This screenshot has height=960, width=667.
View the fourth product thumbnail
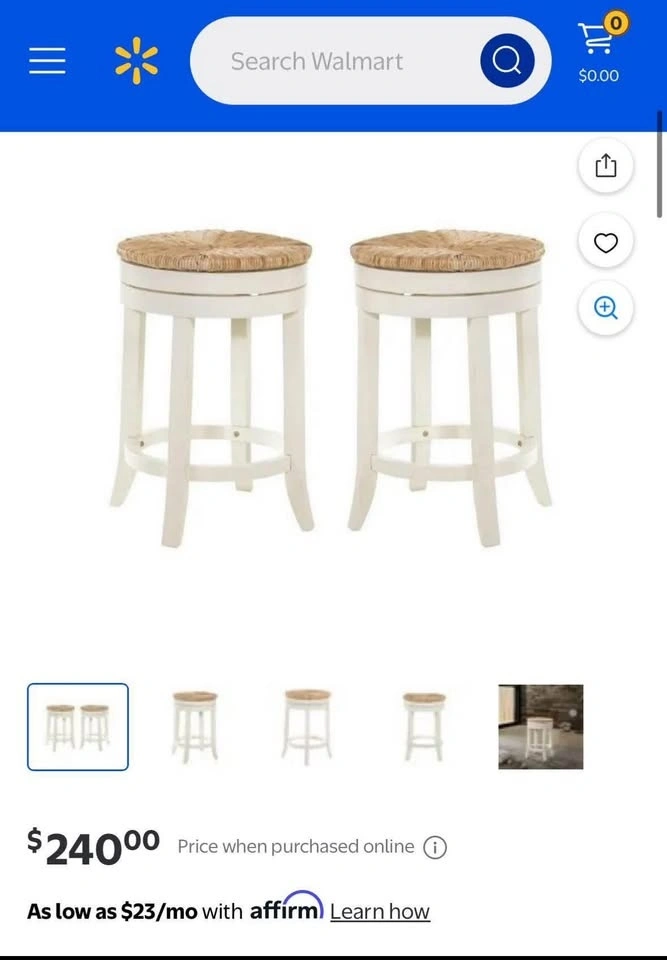click(424, 727)
